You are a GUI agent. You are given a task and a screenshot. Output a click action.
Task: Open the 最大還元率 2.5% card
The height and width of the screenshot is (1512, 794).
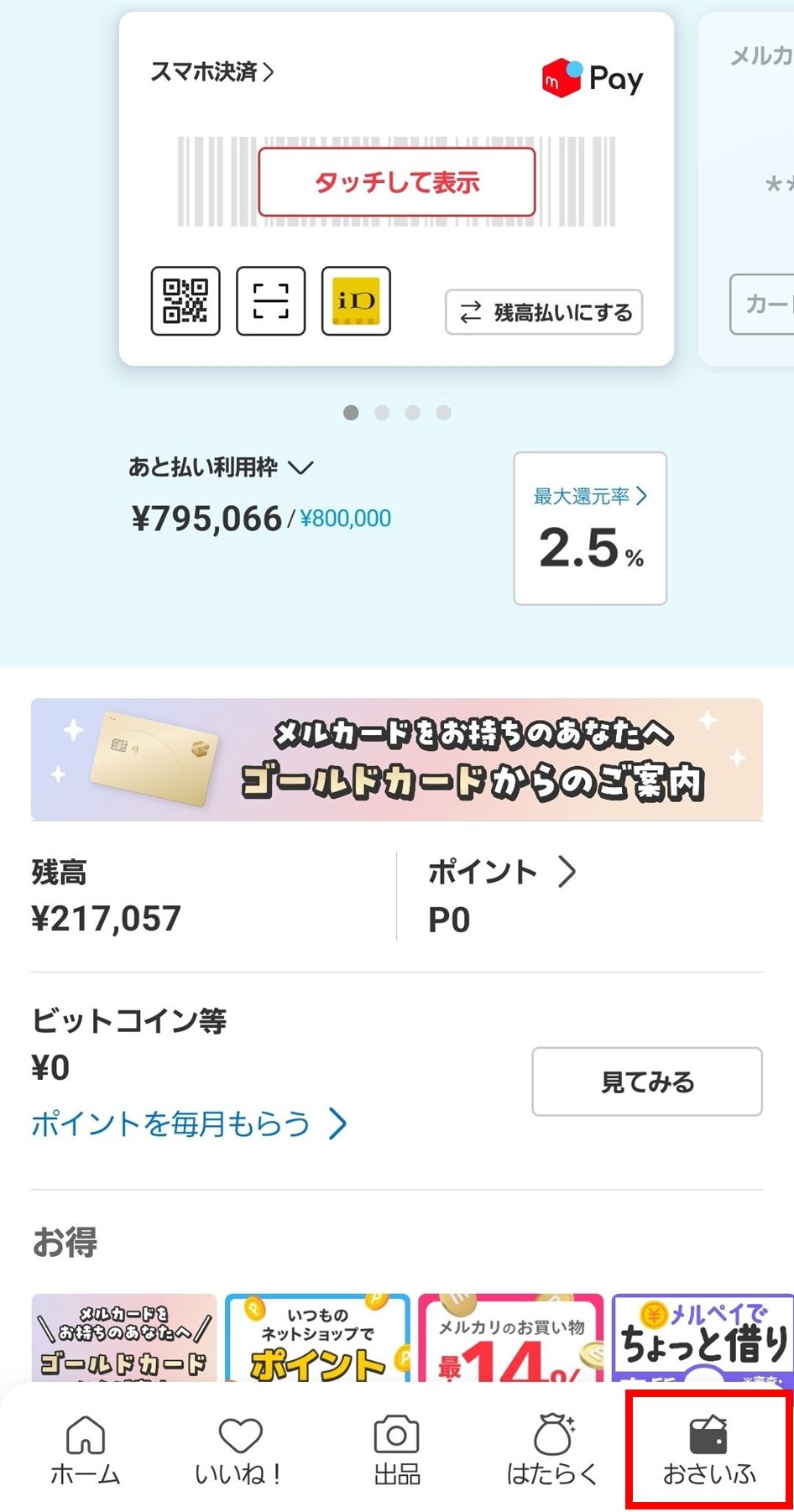pos(590,528)
